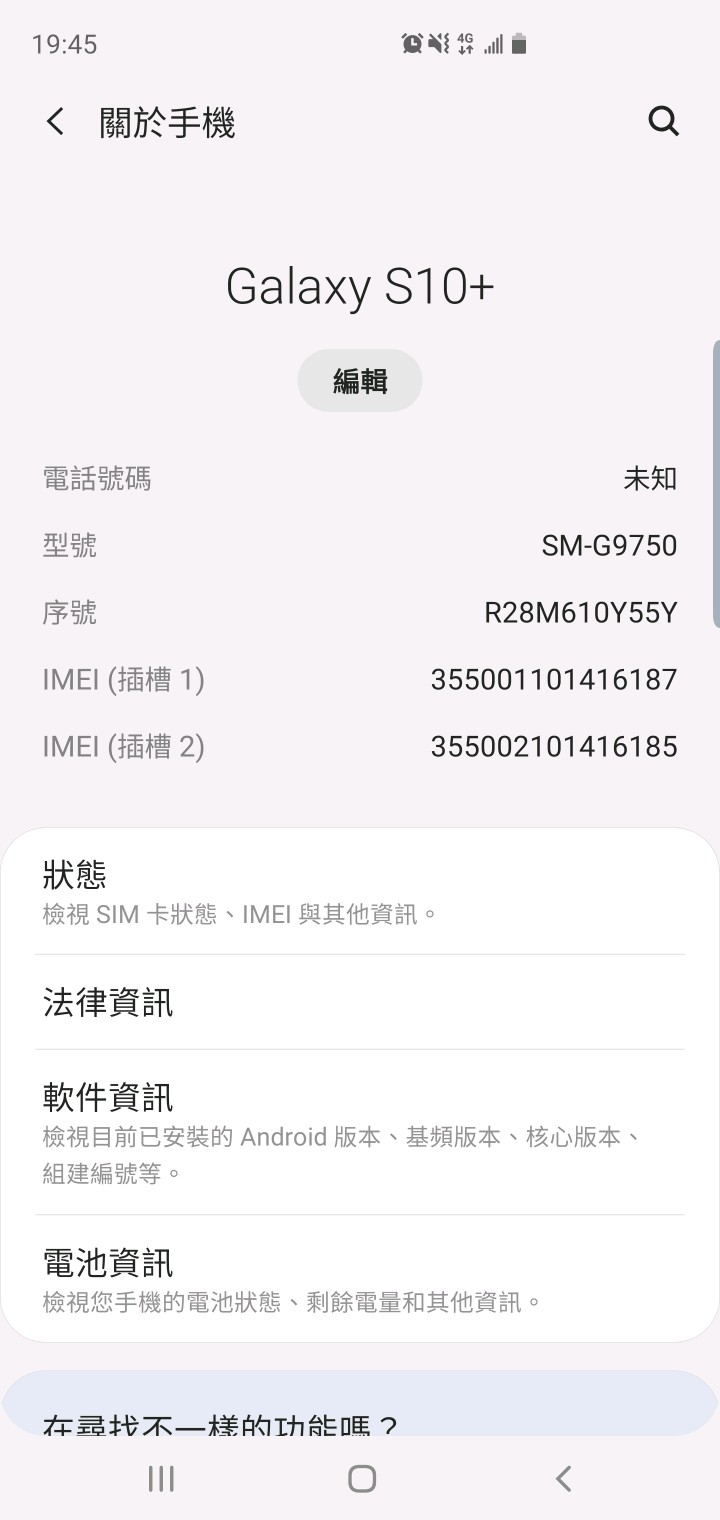Open recent apps from navigation bar
The height and width of the screenshot is (1520, 720).
click(161, 1479)
